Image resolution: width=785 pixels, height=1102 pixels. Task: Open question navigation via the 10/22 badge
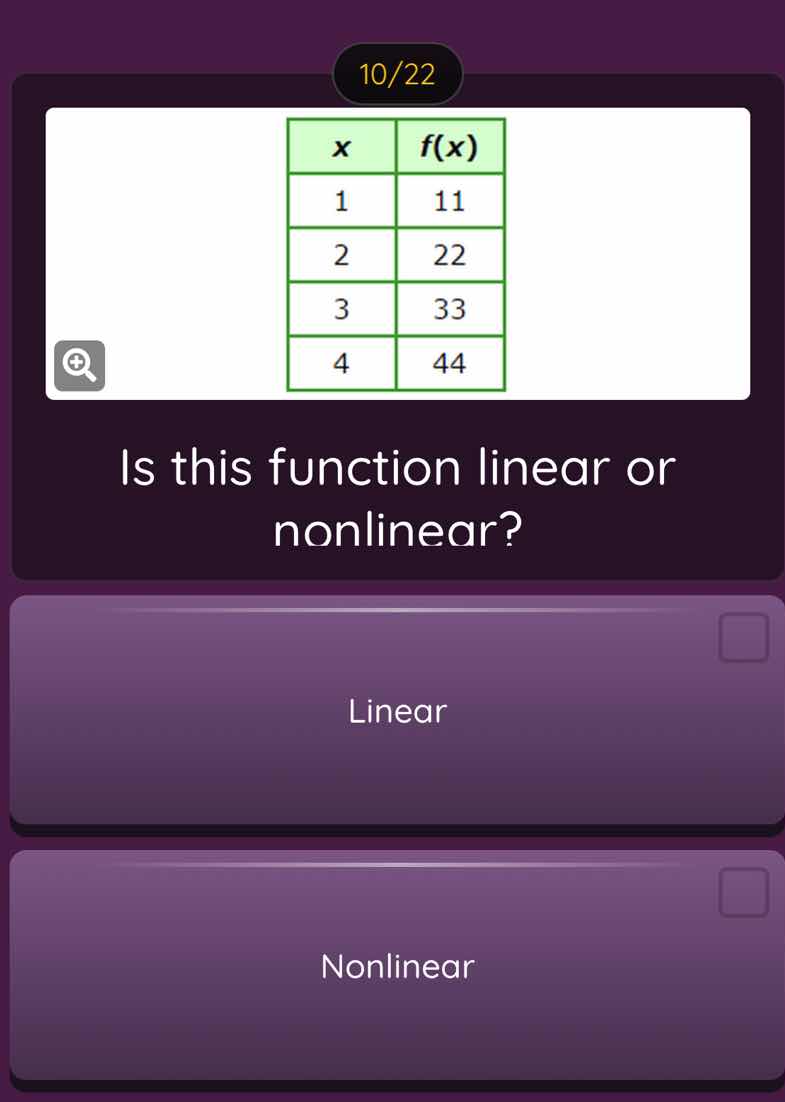pos(396,72)
